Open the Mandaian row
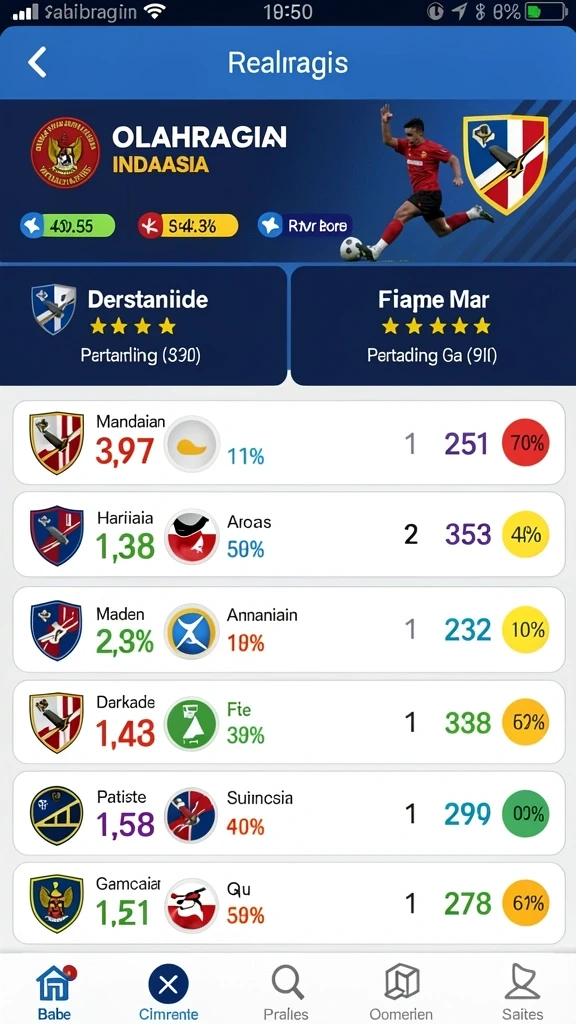The width and height of the screenshot is (576, 1024). [x=289, y=443]
